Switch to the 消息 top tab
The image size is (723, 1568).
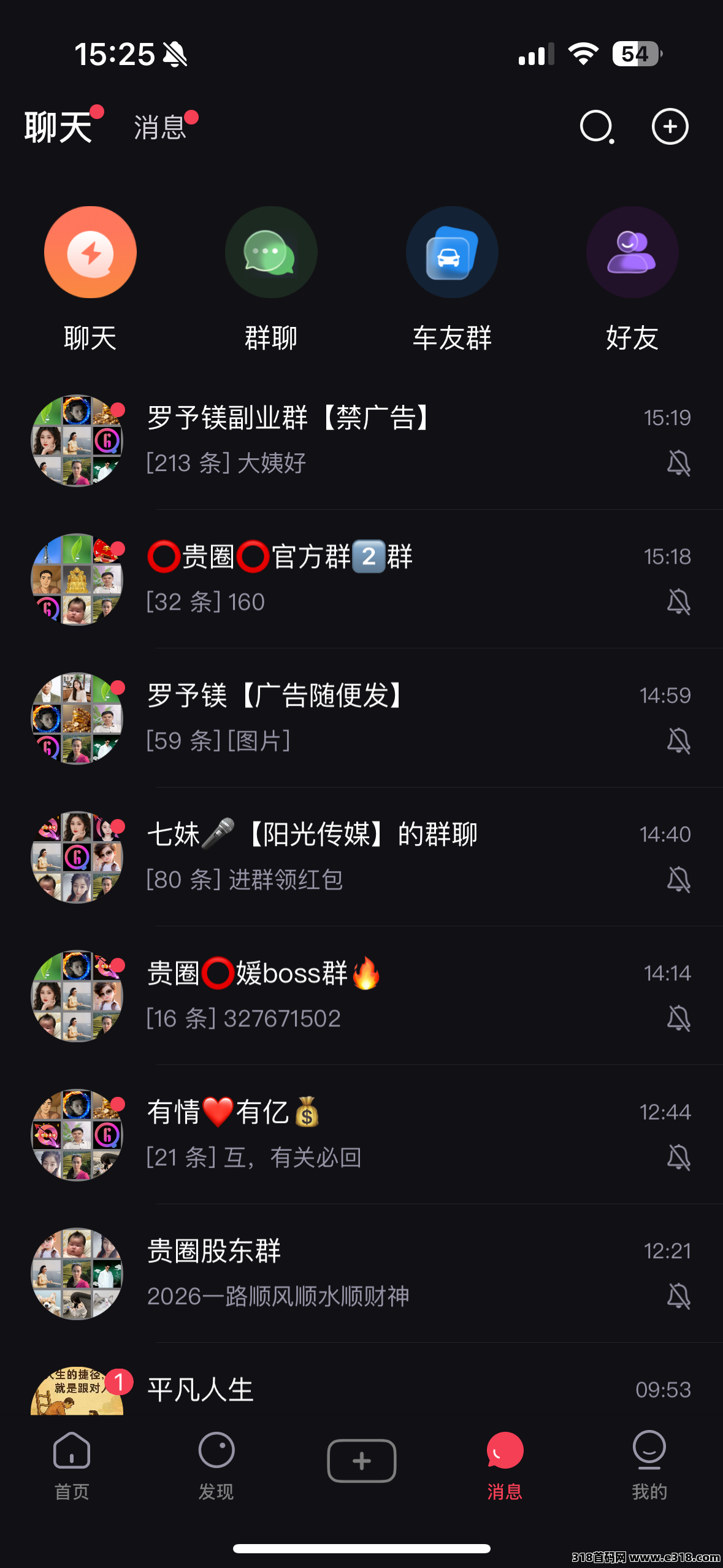[x=160, y=128]
